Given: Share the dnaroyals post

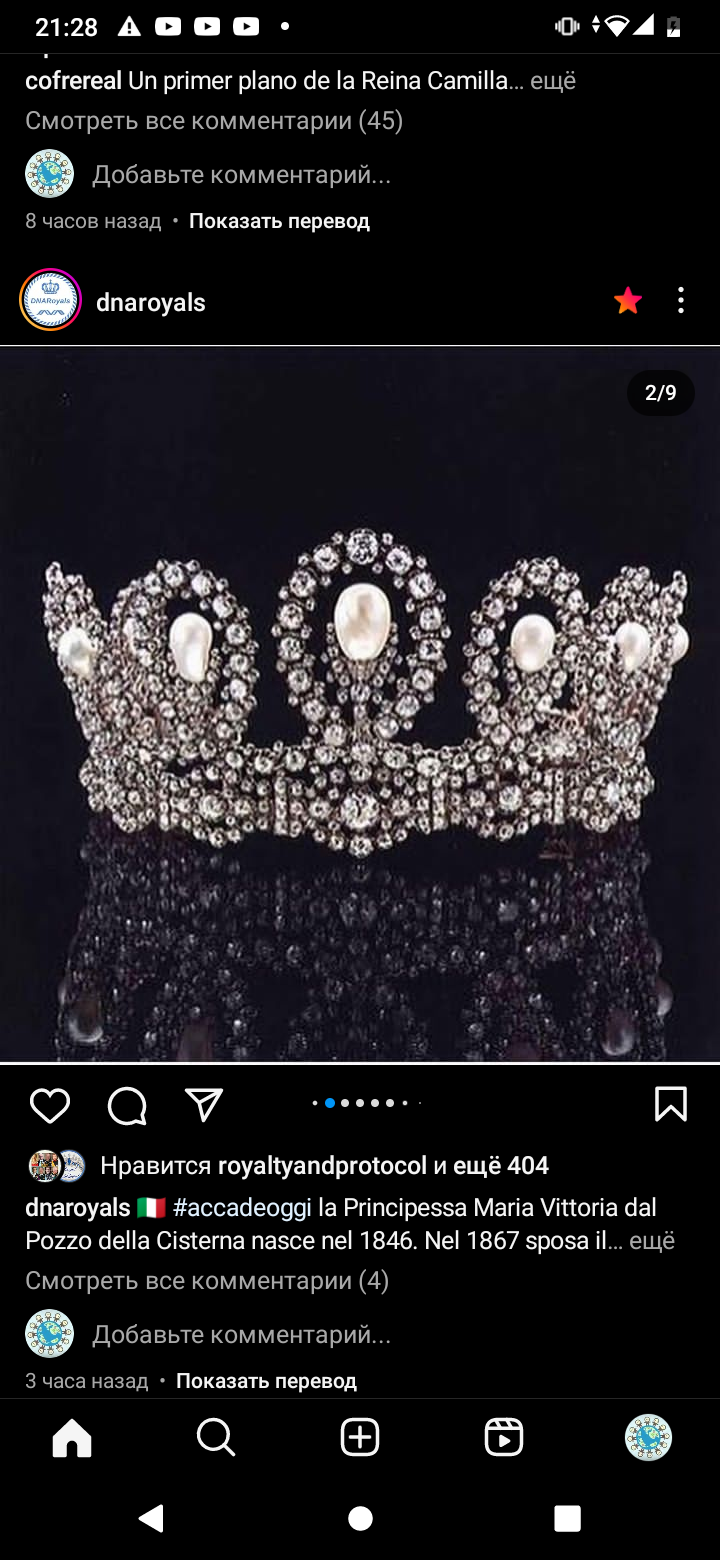Looking at the screenshot, I should pos(204,1105).
